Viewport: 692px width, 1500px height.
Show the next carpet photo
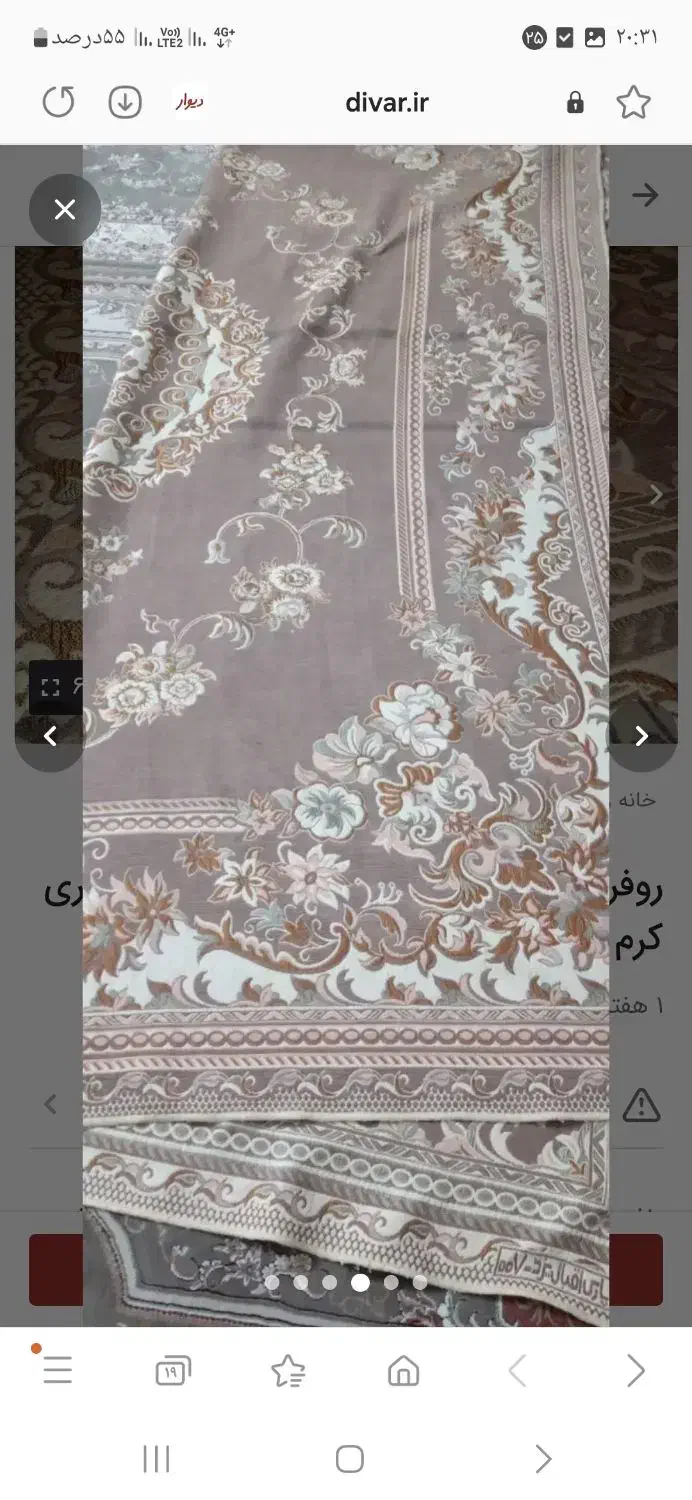click(641, 736)
